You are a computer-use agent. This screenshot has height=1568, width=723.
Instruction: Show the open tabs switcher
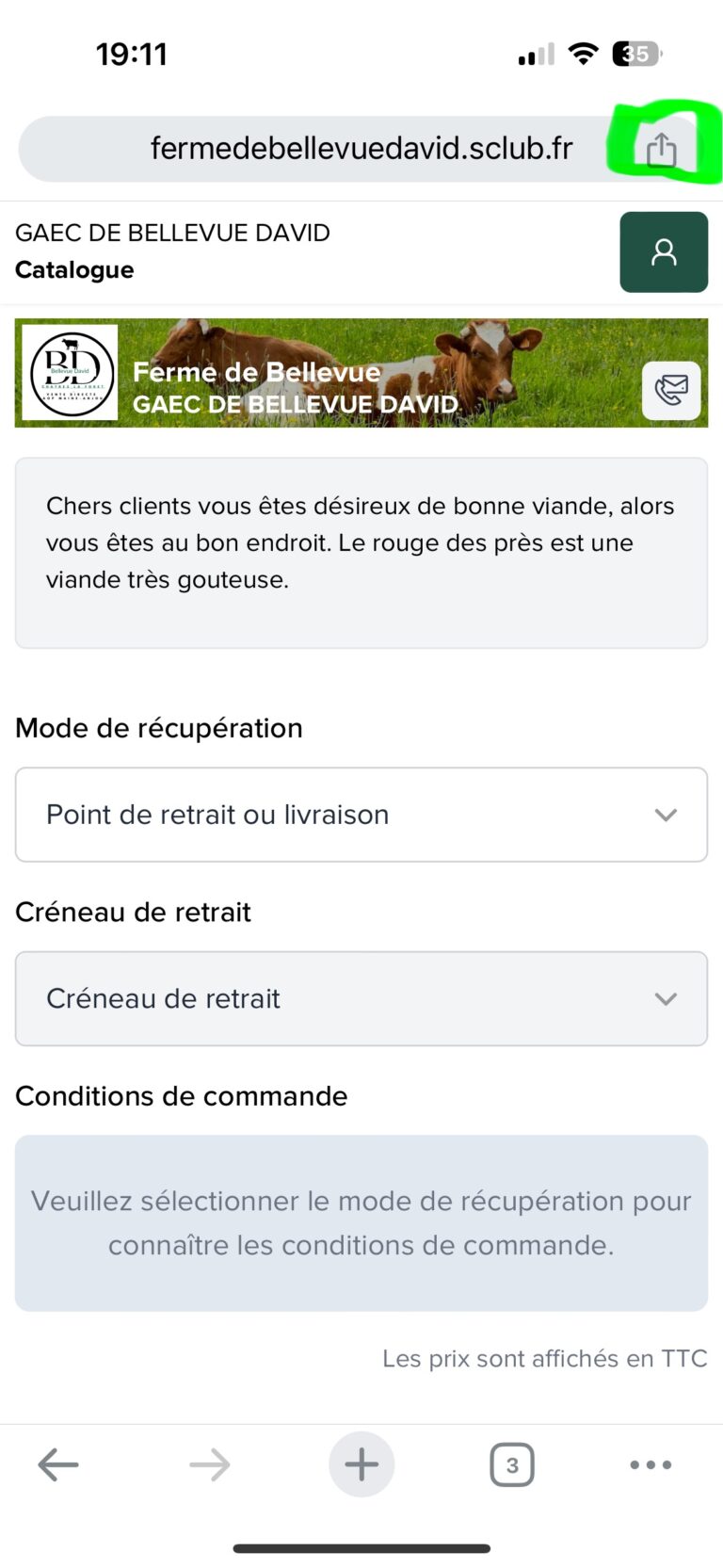[512, 1464]
